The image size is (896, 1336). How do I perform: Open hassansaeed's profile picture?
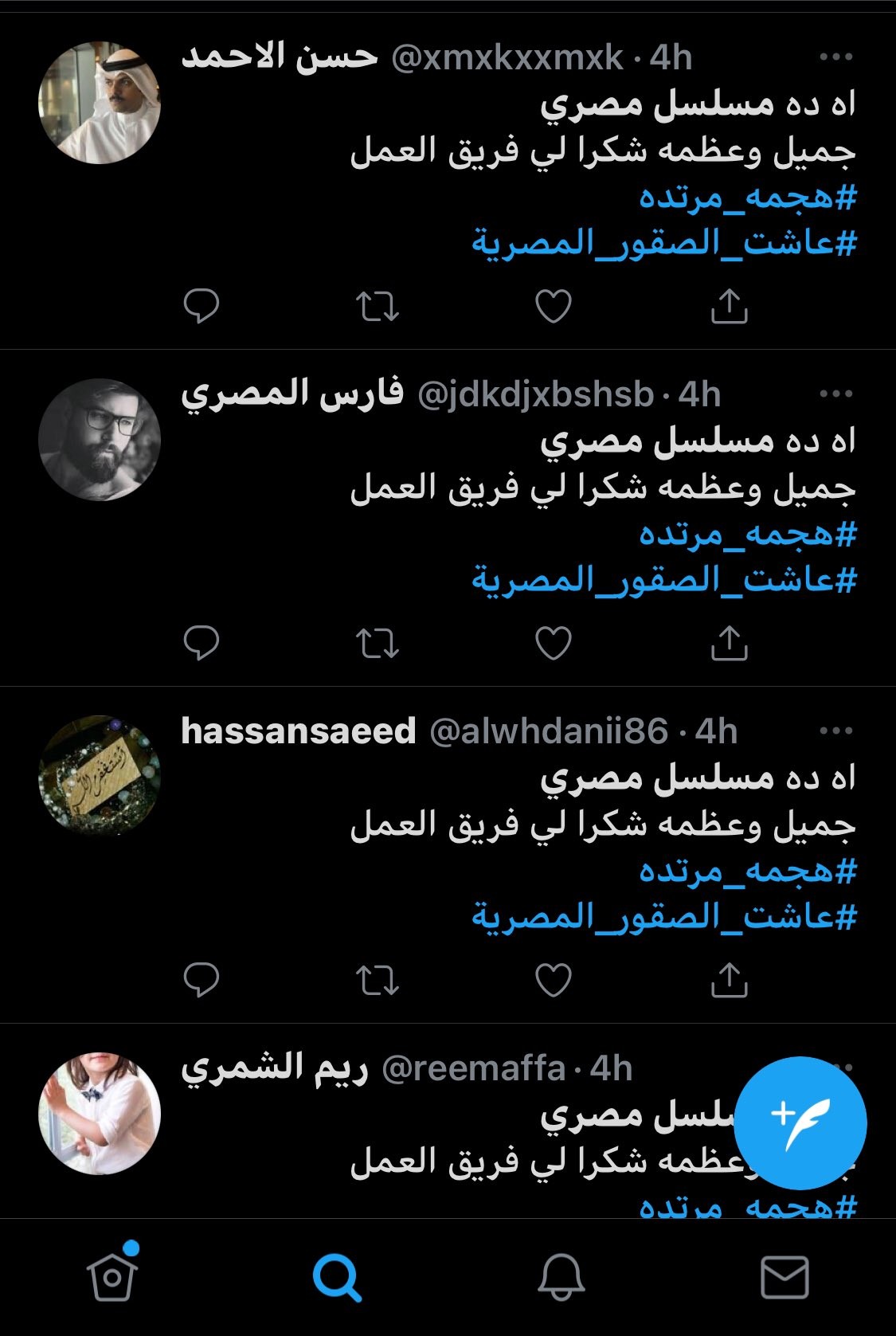click(x=100, y=776)
